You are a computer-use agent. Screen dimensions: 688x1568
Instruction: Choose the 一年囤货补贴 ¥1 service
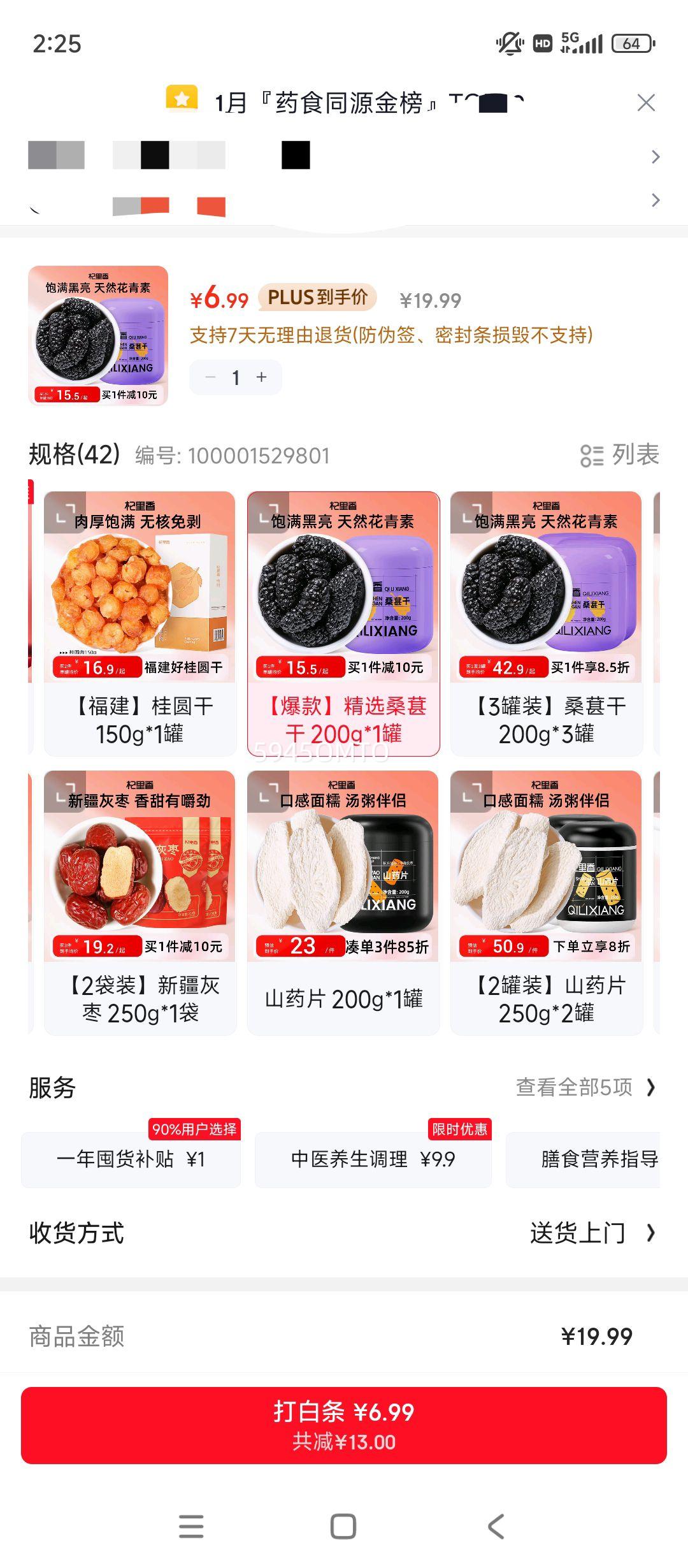130,1159
